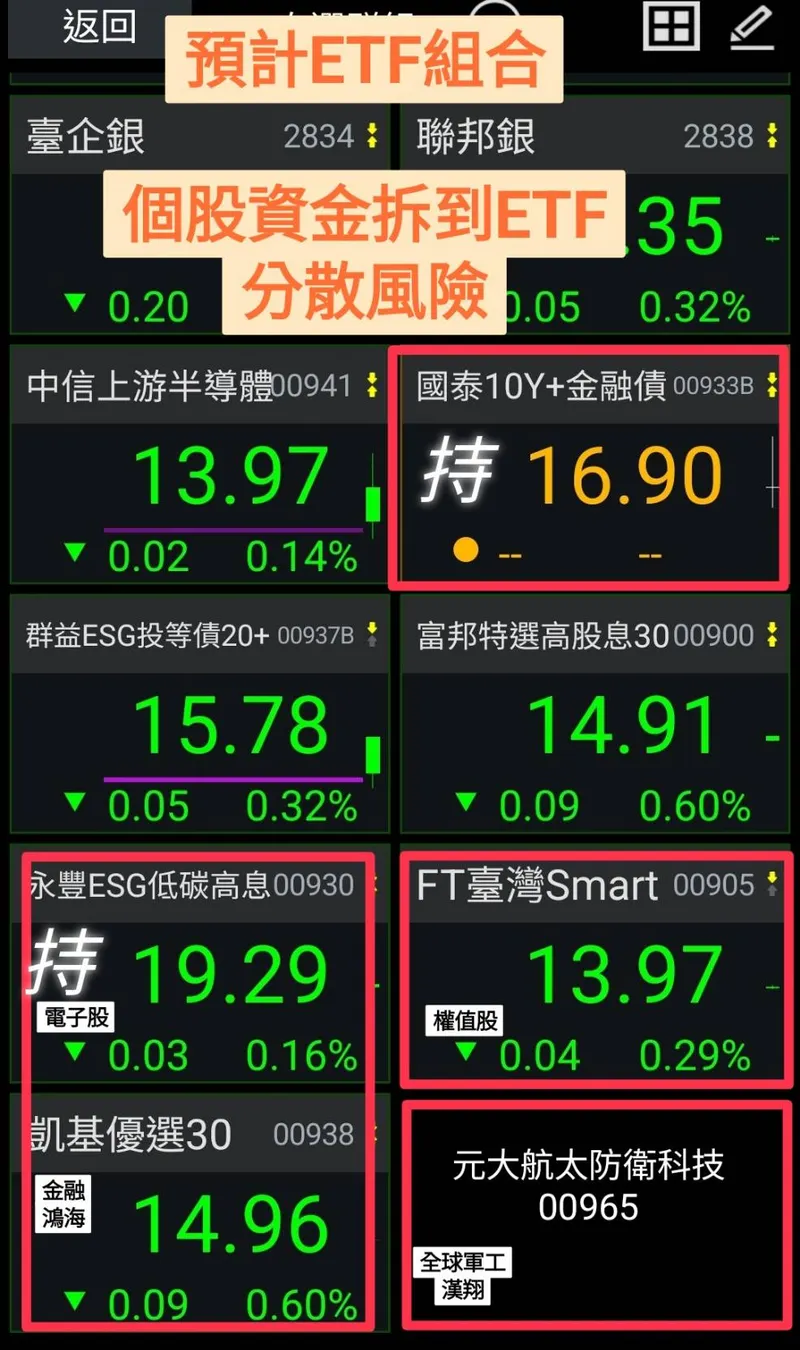This screenshot has width=800, height=1350.
Task: View 永豐ESG低碳高息 00930 quote
Action: pyautogui.click(x=200, y=965)
